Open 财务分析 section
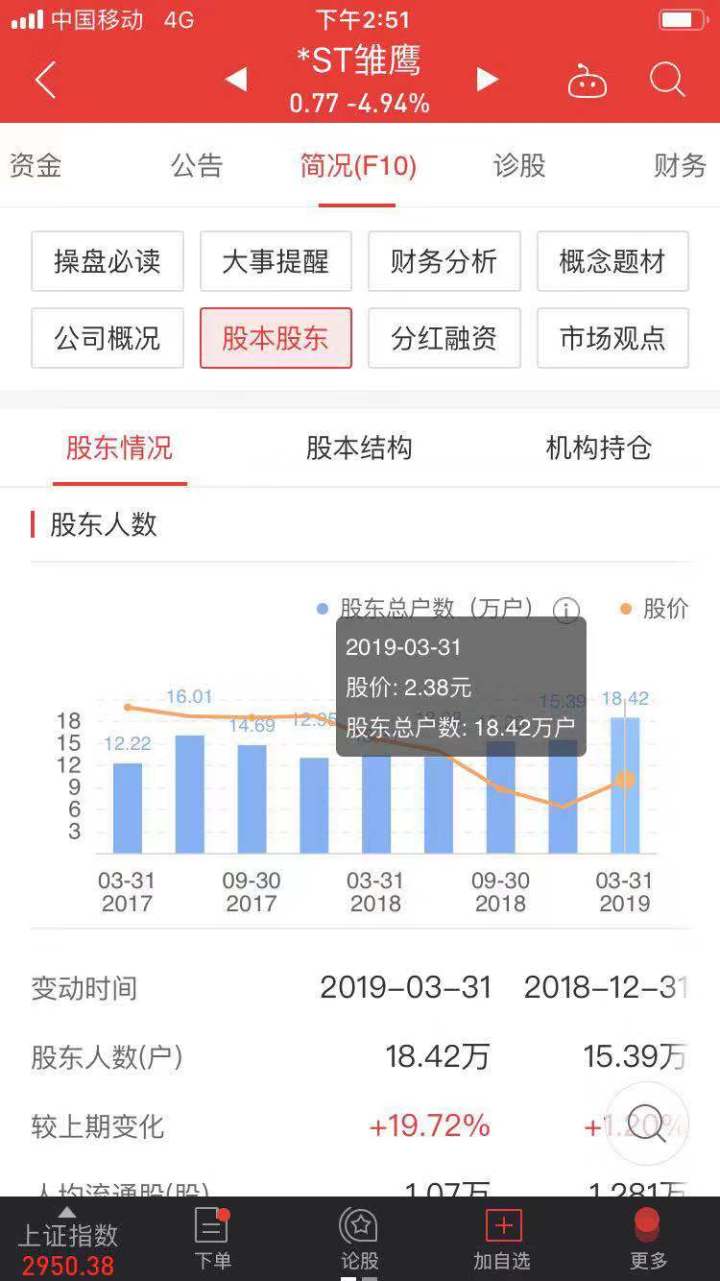Viewport: 720px width, 1281px height. [444, 262]
